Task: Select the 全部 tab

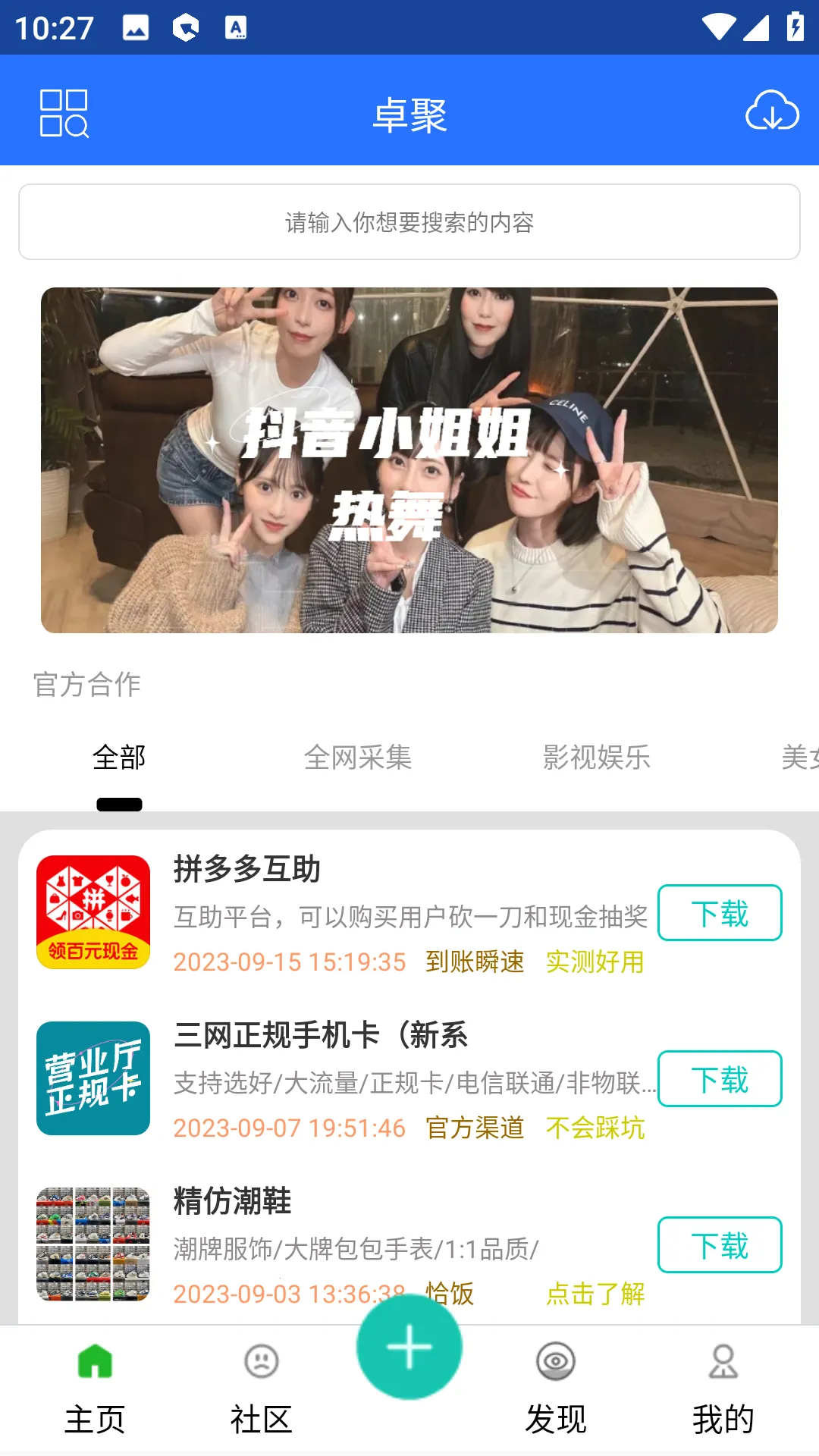Action: 119,758
